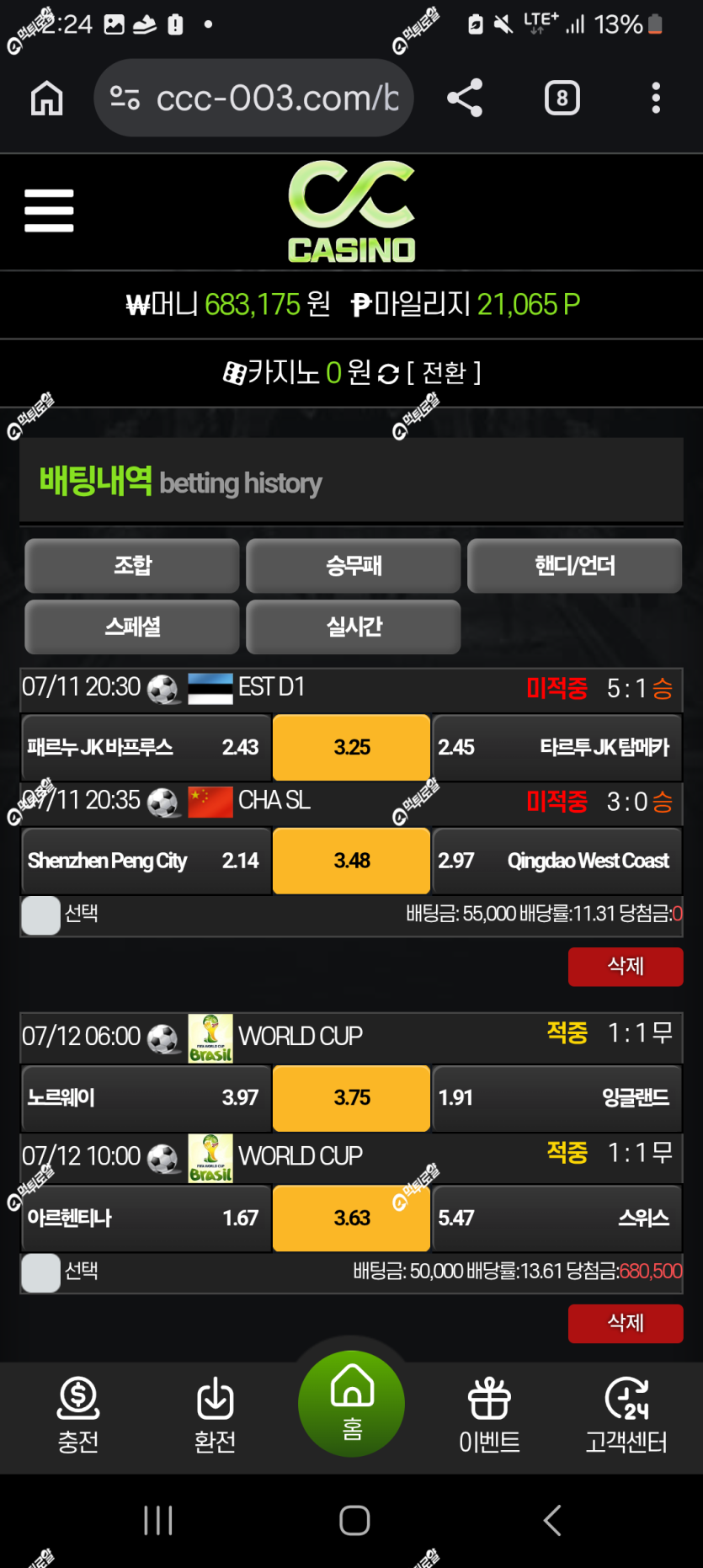Screen dimensions: 703x1568
Task: Select the 핸디/언더 tab
Action: [574, 566]
